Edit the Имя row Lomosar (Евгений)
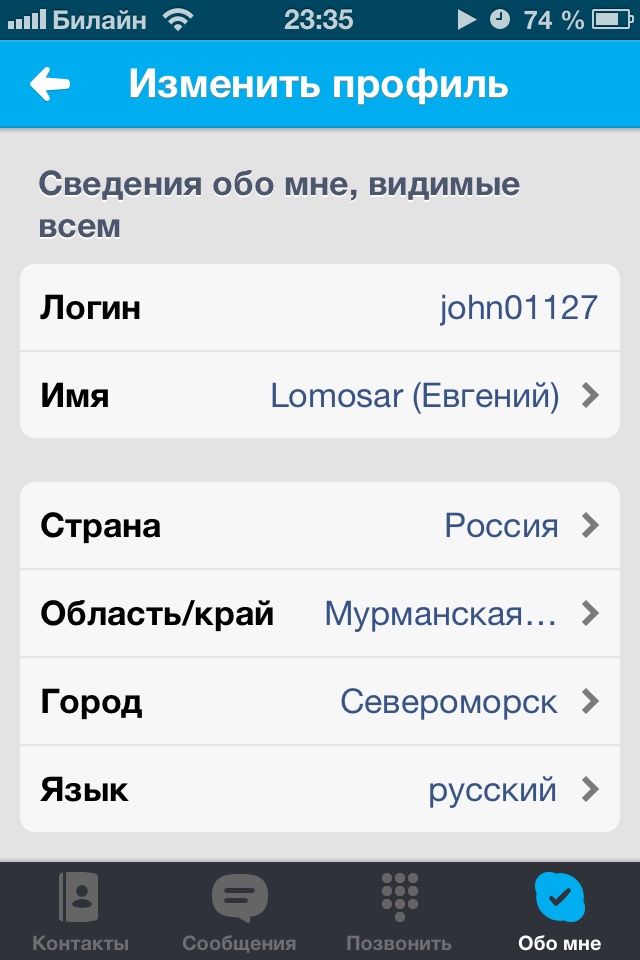The width and height of the screenshot is (640, 960). click(320, 396)
